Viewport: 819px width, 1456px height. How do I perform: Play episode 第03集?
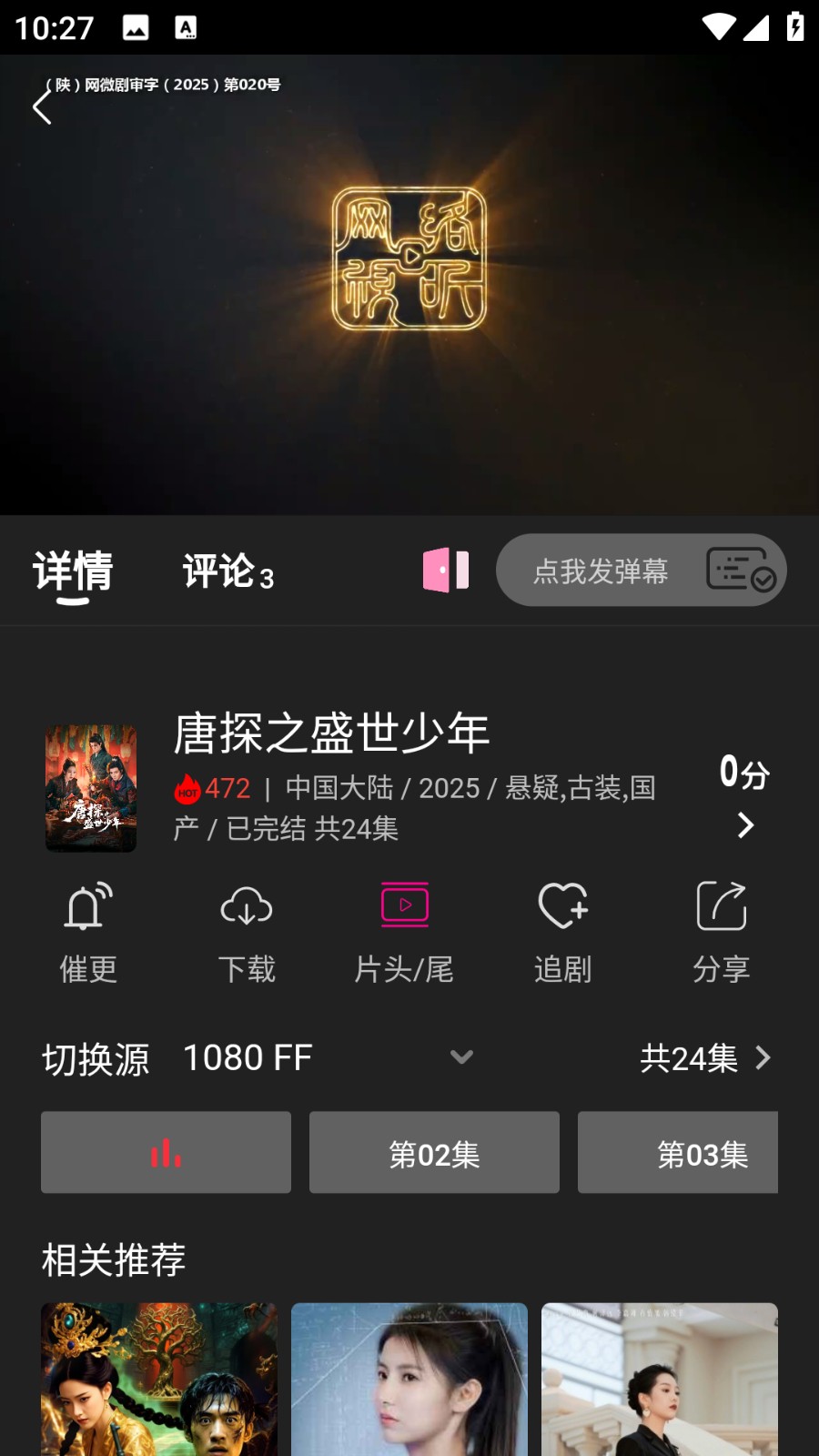tap(678, 1153)
